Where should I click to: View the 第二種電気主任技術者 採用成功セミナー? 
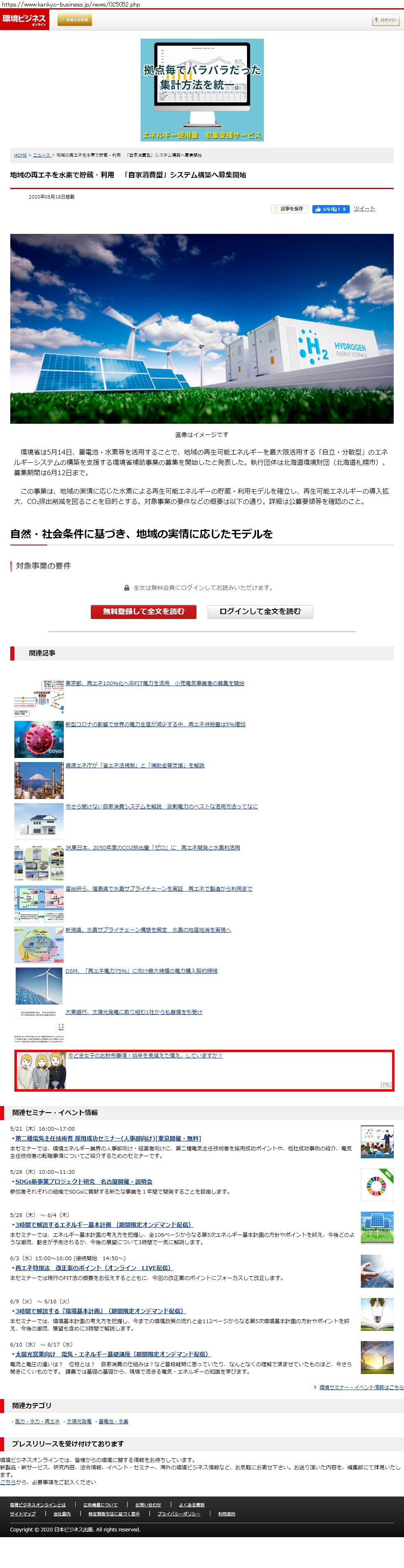[x=108, y=1138]
